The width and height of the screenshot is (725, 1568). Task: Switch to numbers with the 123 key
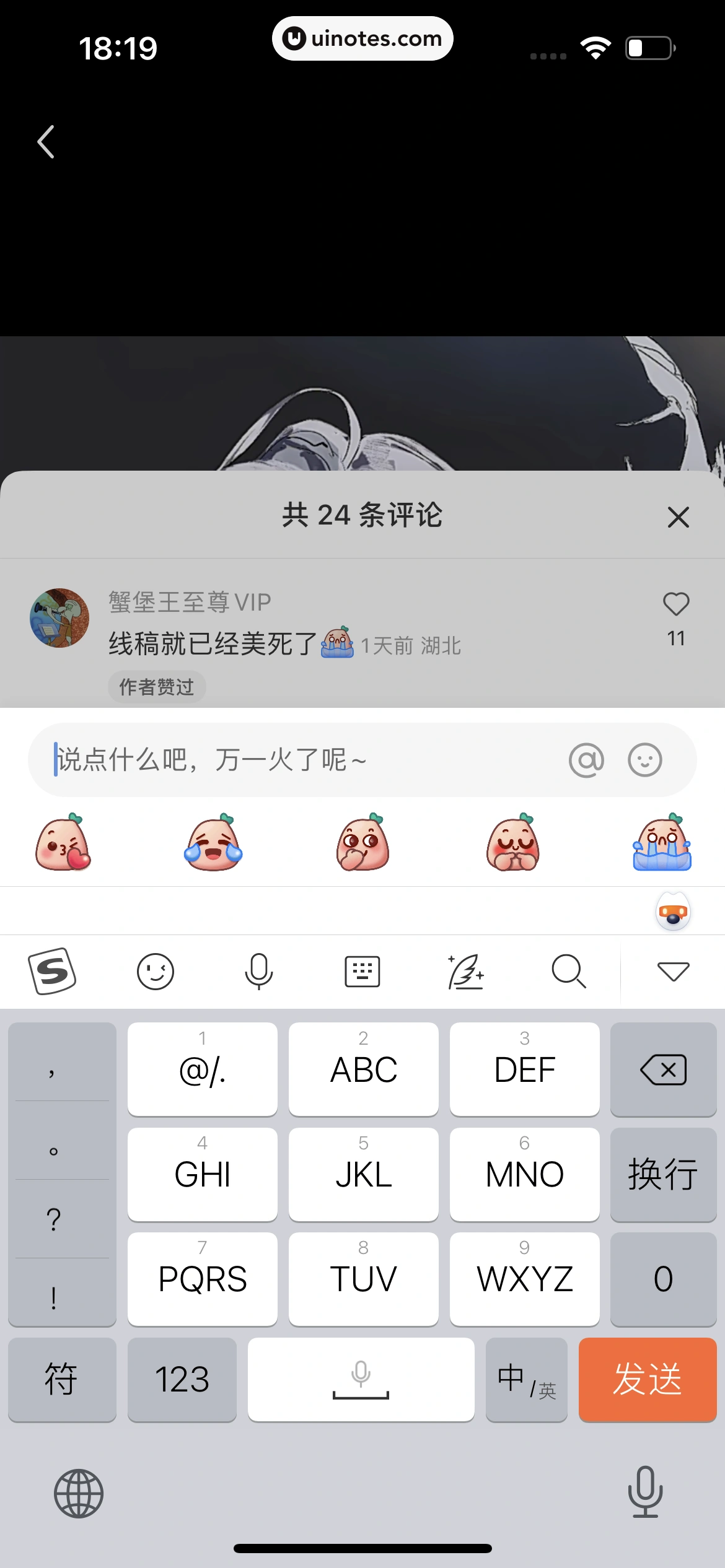182,1380
